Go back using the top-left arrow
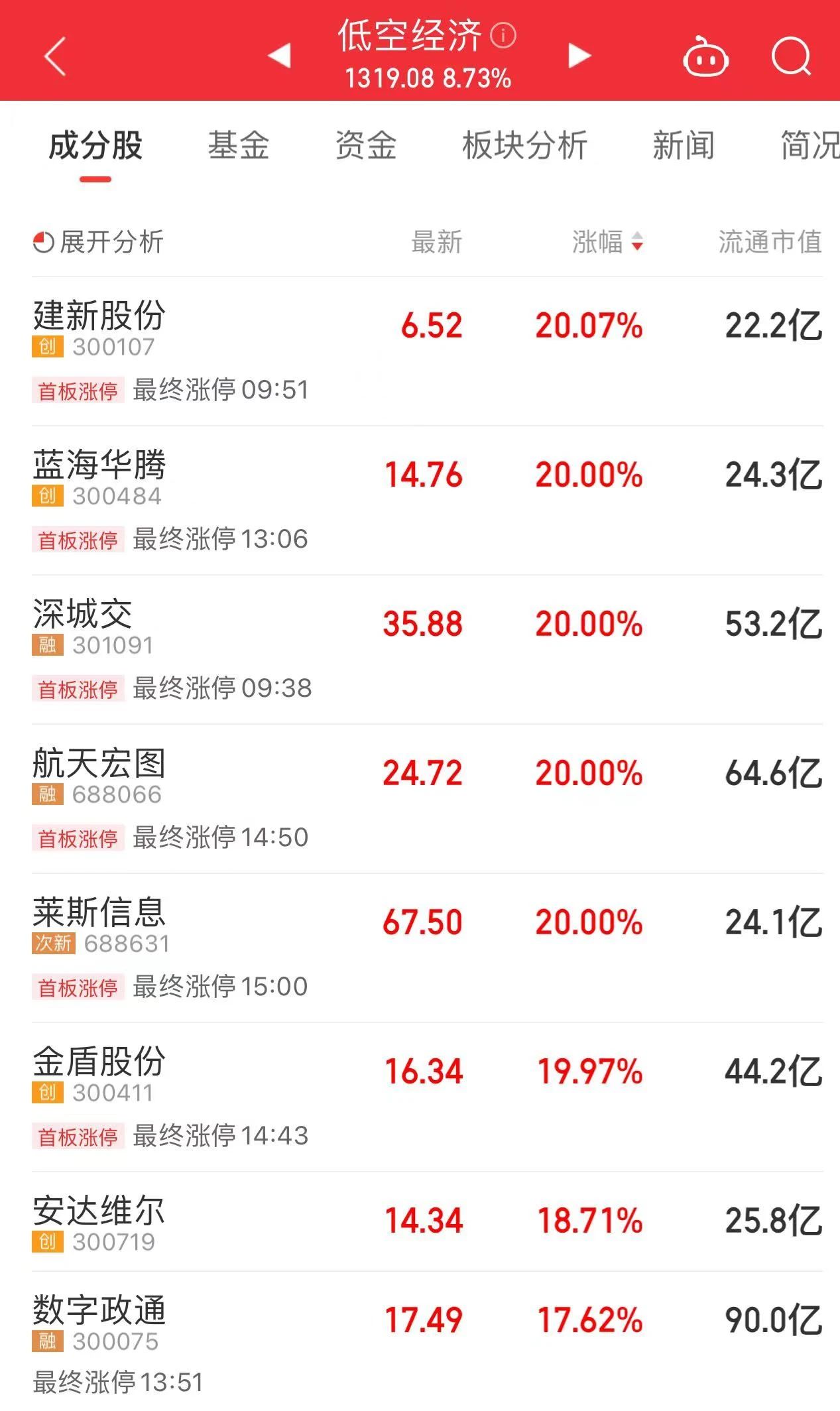This screenshot has width=840, height=1411. pos(55,56)
